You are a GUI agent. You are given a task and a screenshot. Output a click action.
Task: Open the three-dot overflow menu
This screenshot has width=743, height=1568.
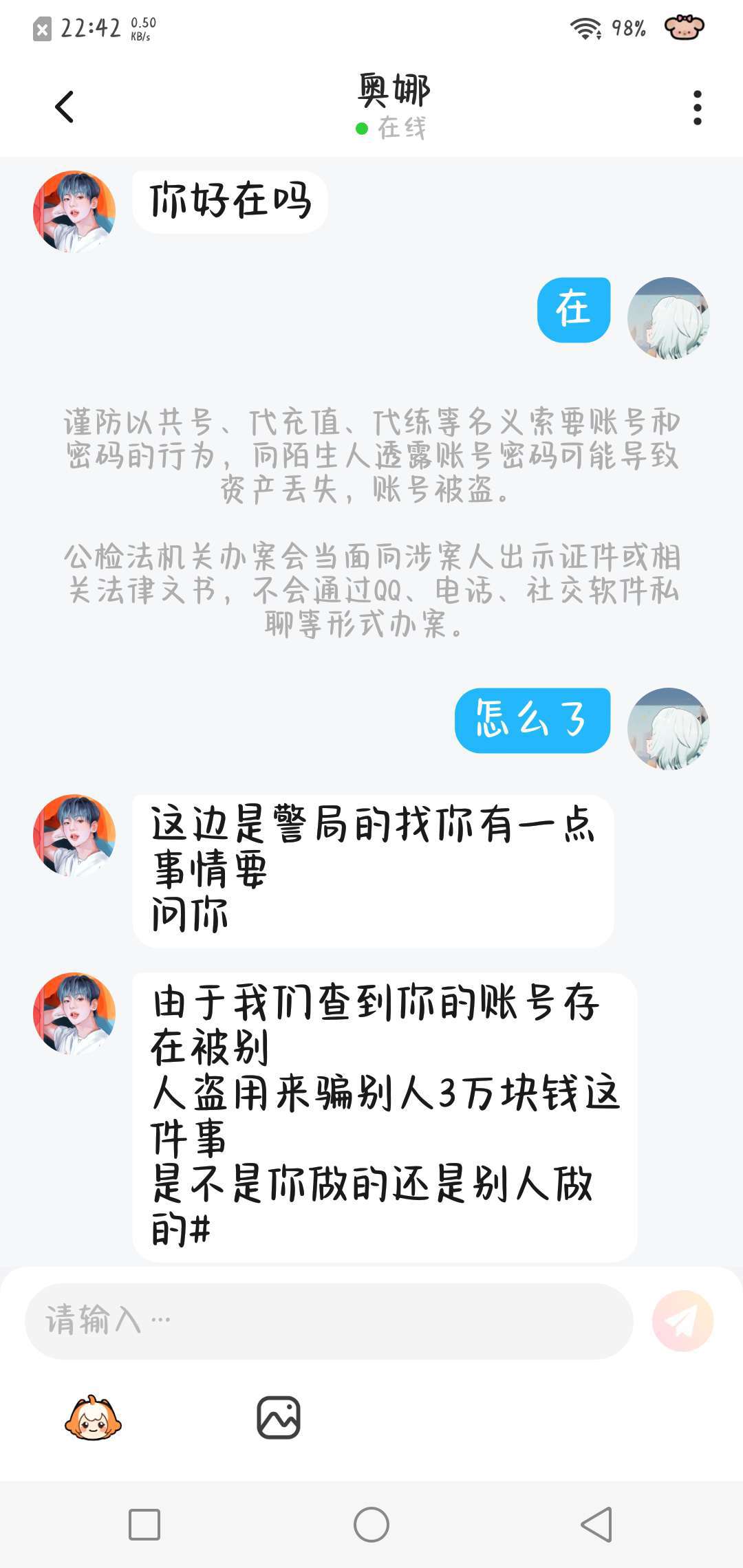(x=697, y=108)
